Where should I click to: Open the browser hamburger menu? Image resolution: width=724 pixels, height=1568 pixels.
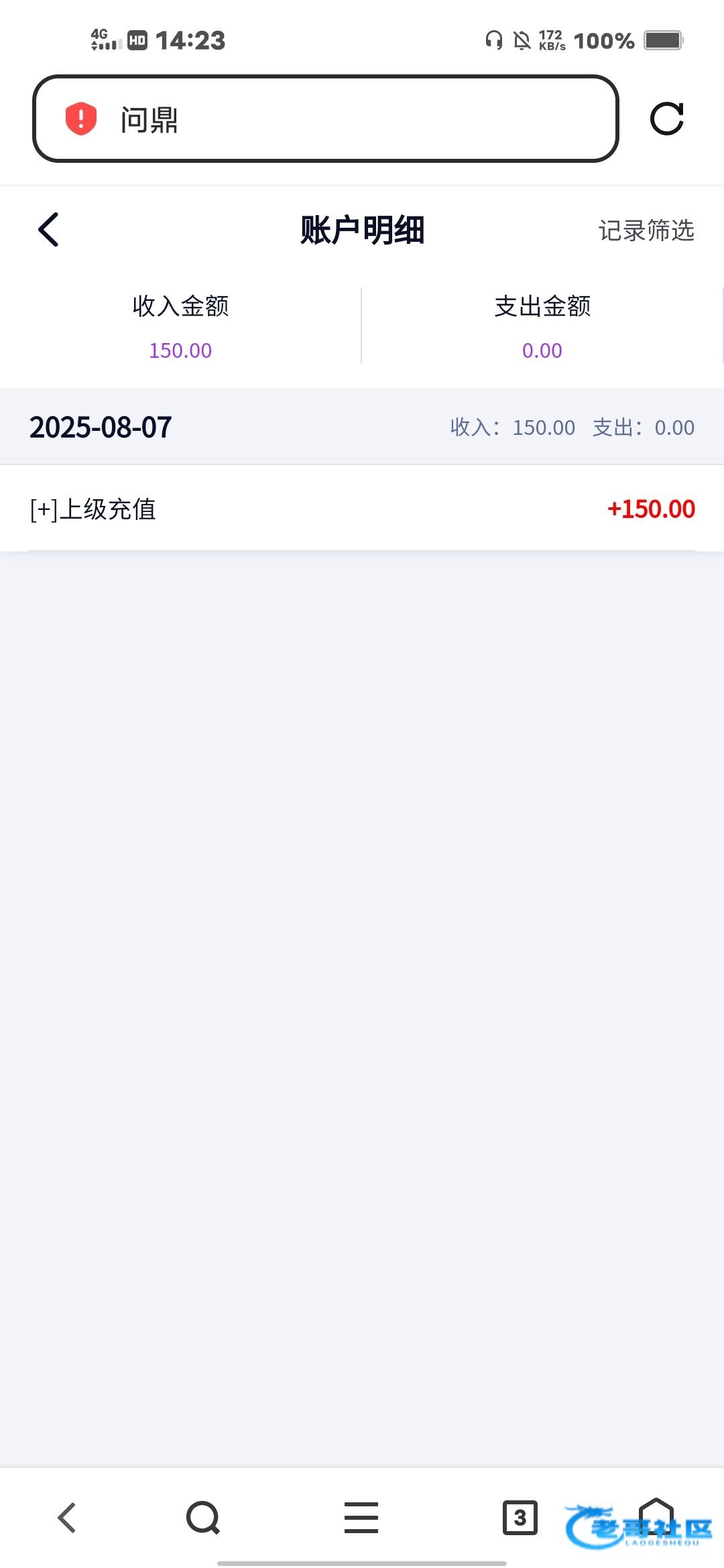pyautogui.click(x=361, y=1518)
